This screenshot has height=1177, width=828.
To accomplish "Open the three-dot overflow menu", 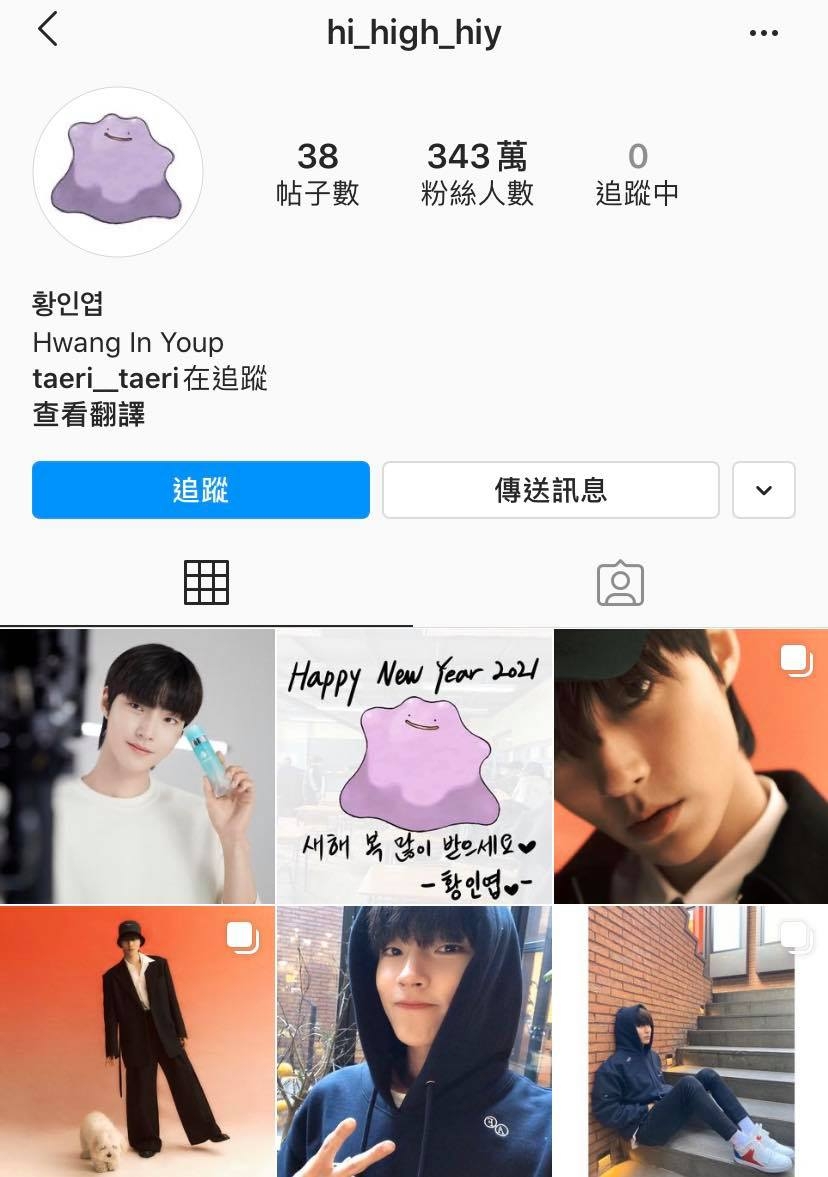I will pos(763,34).
